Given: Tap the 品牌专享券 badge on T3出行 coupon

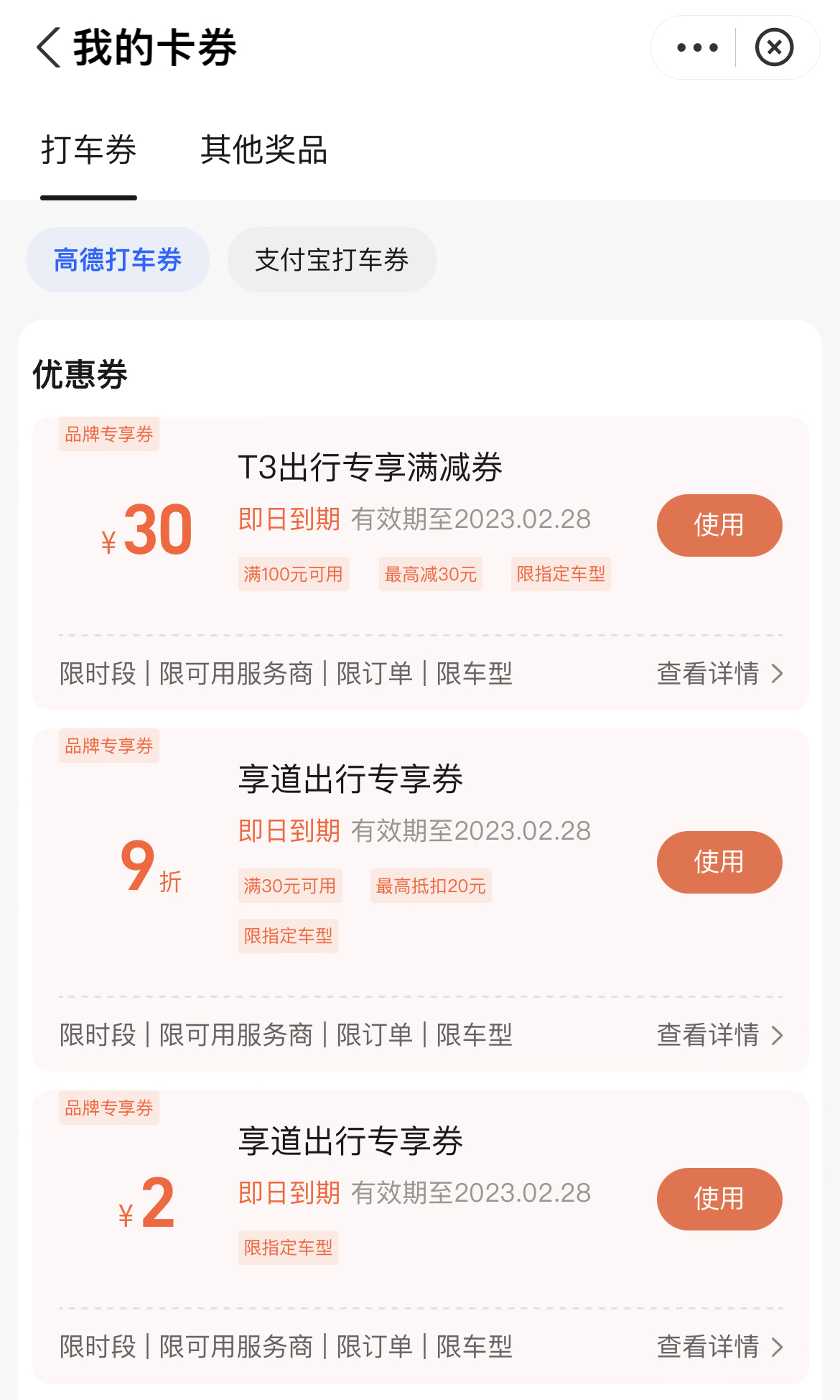Looking at the screenshot, I should point(108,435).
